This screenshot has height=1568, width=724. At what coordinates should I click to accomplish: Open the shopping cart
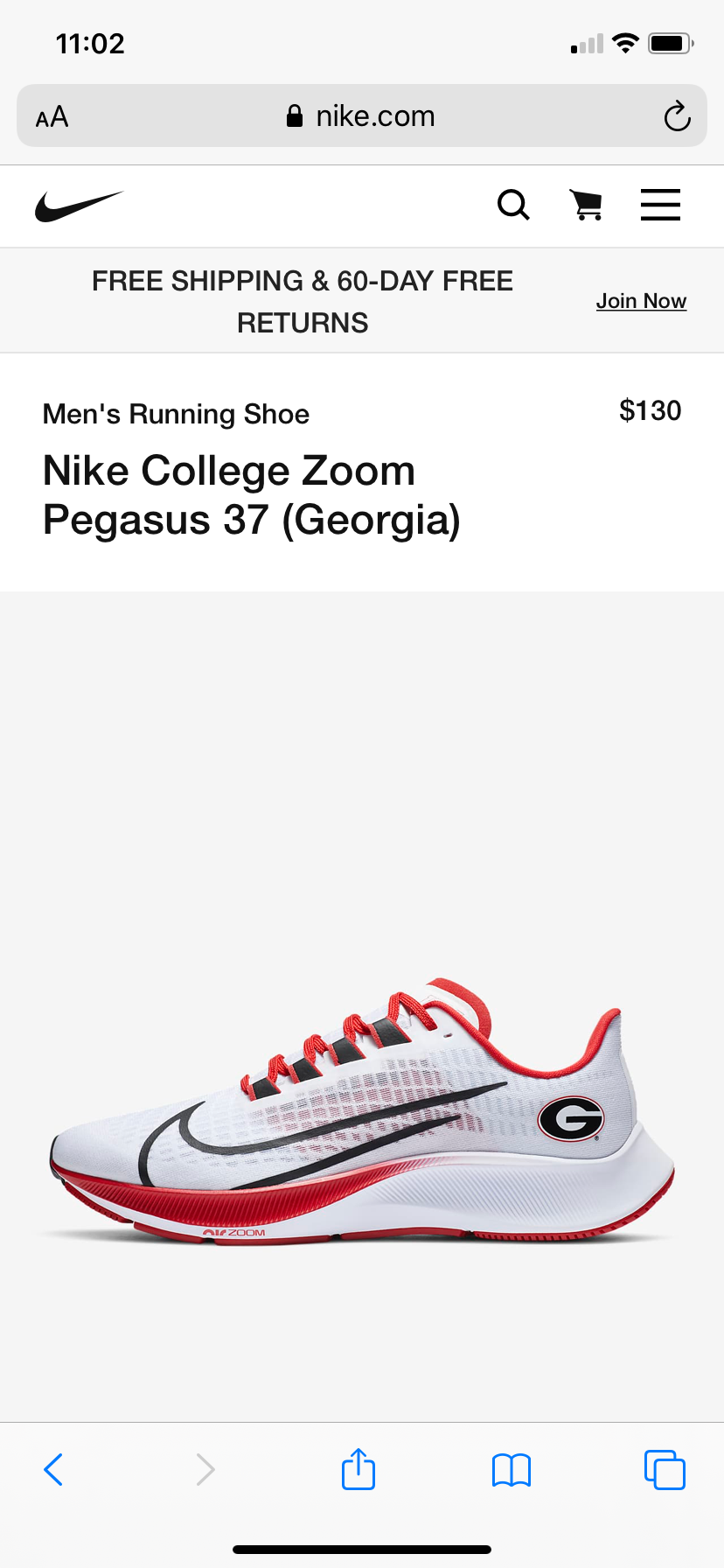pyautogui.click(x=586, y=205)
